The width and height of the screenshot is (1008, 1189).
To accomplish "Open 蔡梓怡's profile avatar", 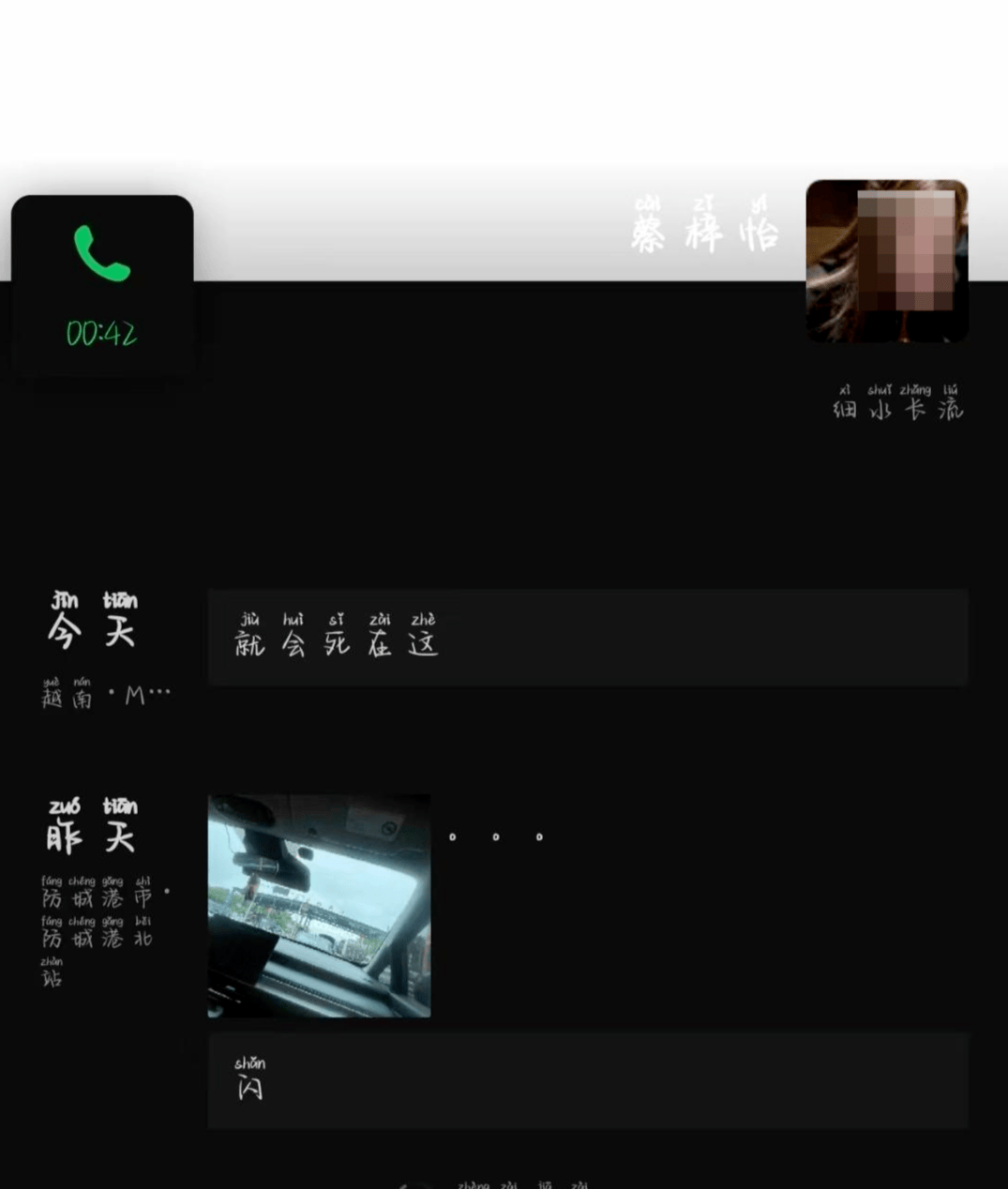I will click(x=886, y=261).
